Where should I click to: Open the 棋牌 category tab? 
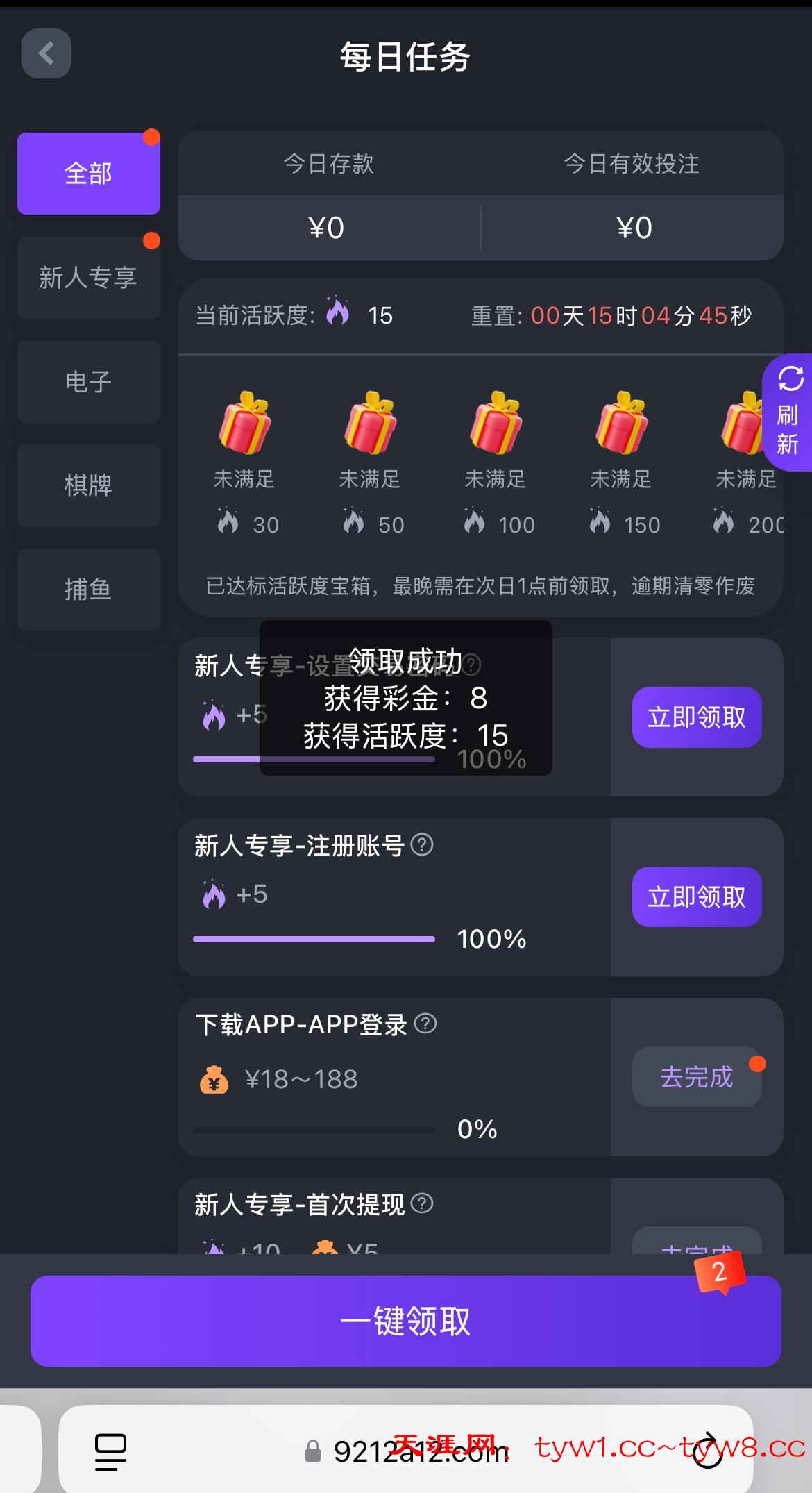pyautogui.click(x=89, y=485)
